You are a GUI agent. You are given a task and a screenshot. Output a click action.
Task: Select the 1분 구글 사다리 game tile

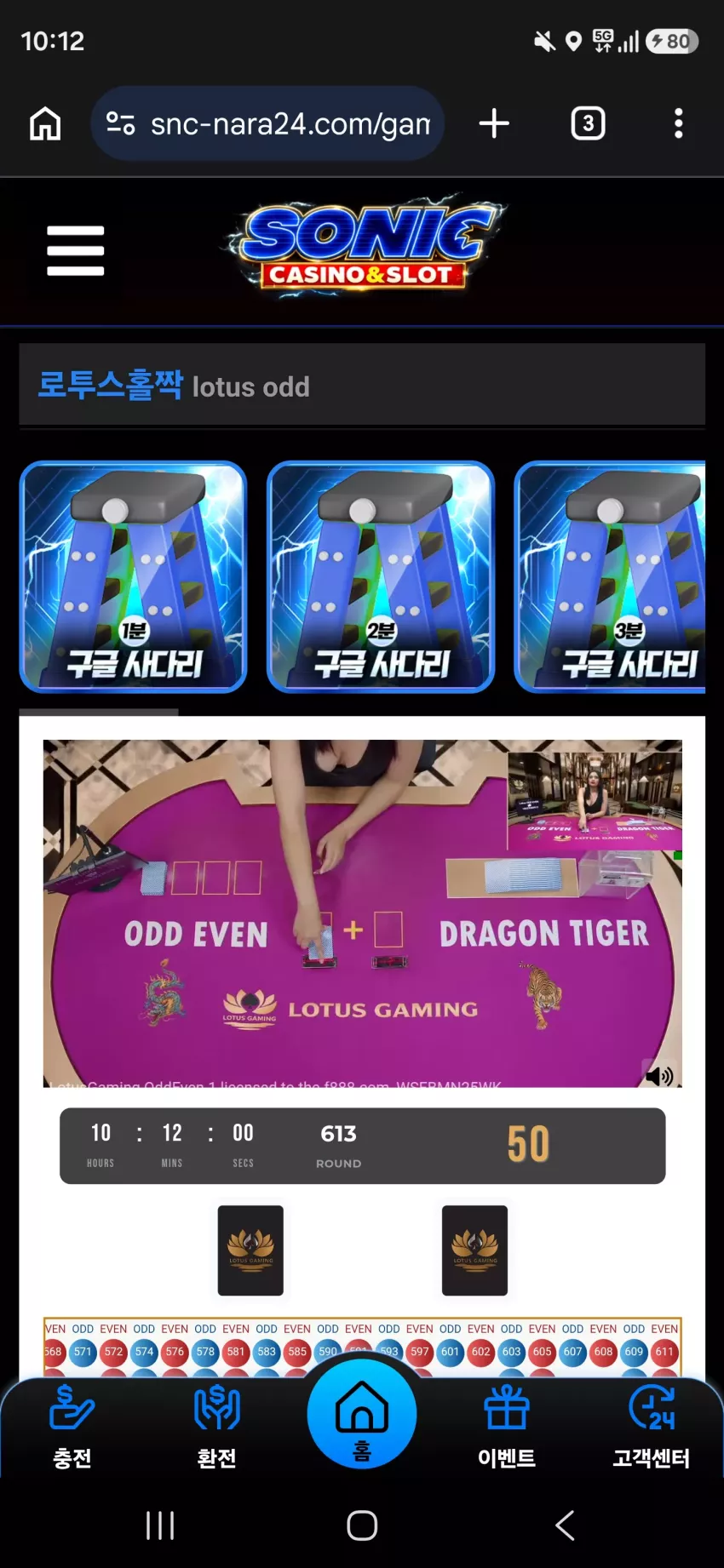133,577
